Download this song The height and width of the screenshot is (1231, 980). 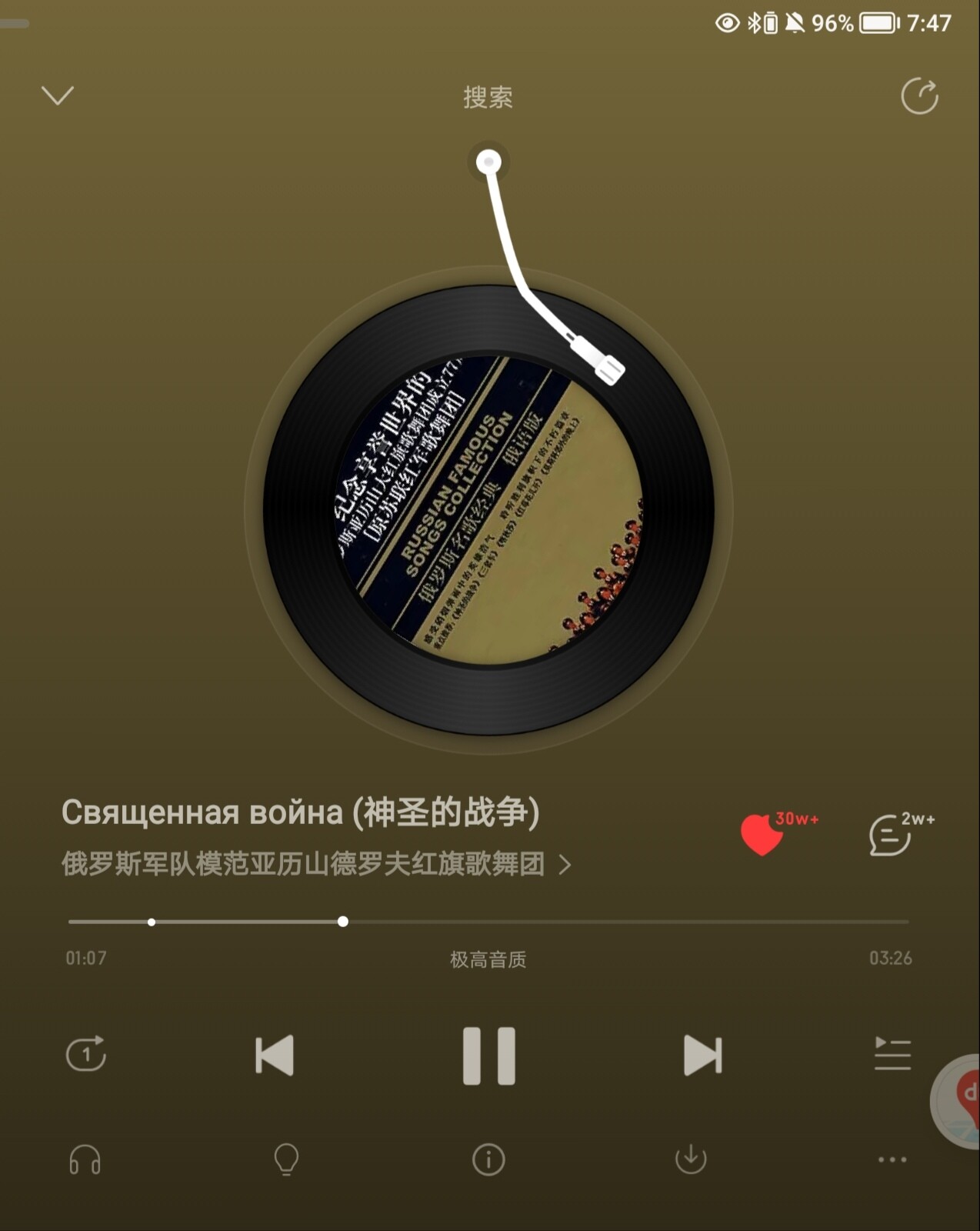(x=691, y=1159)
